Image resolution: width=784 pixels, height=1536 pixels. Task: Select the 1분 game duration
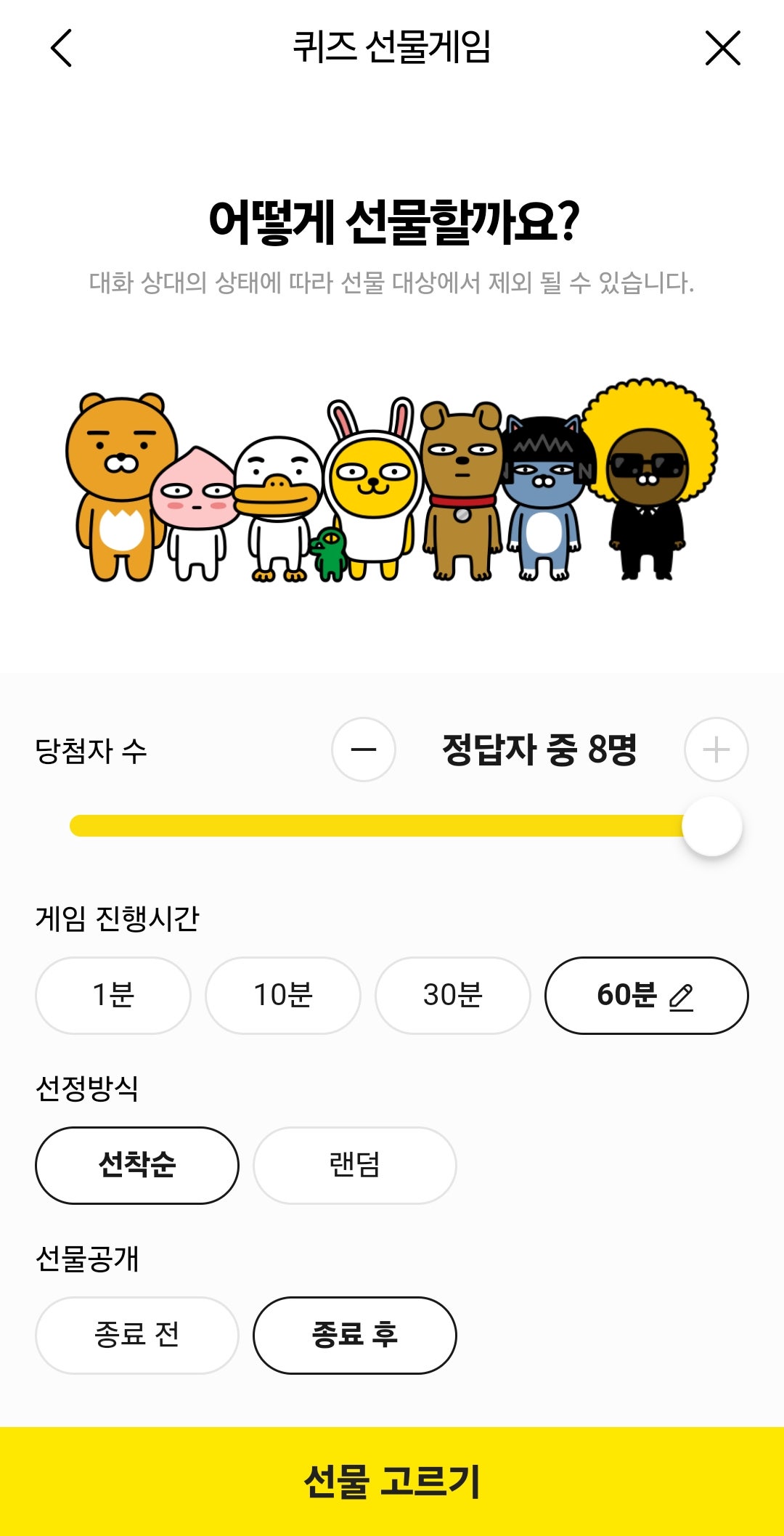pos(113,995)
